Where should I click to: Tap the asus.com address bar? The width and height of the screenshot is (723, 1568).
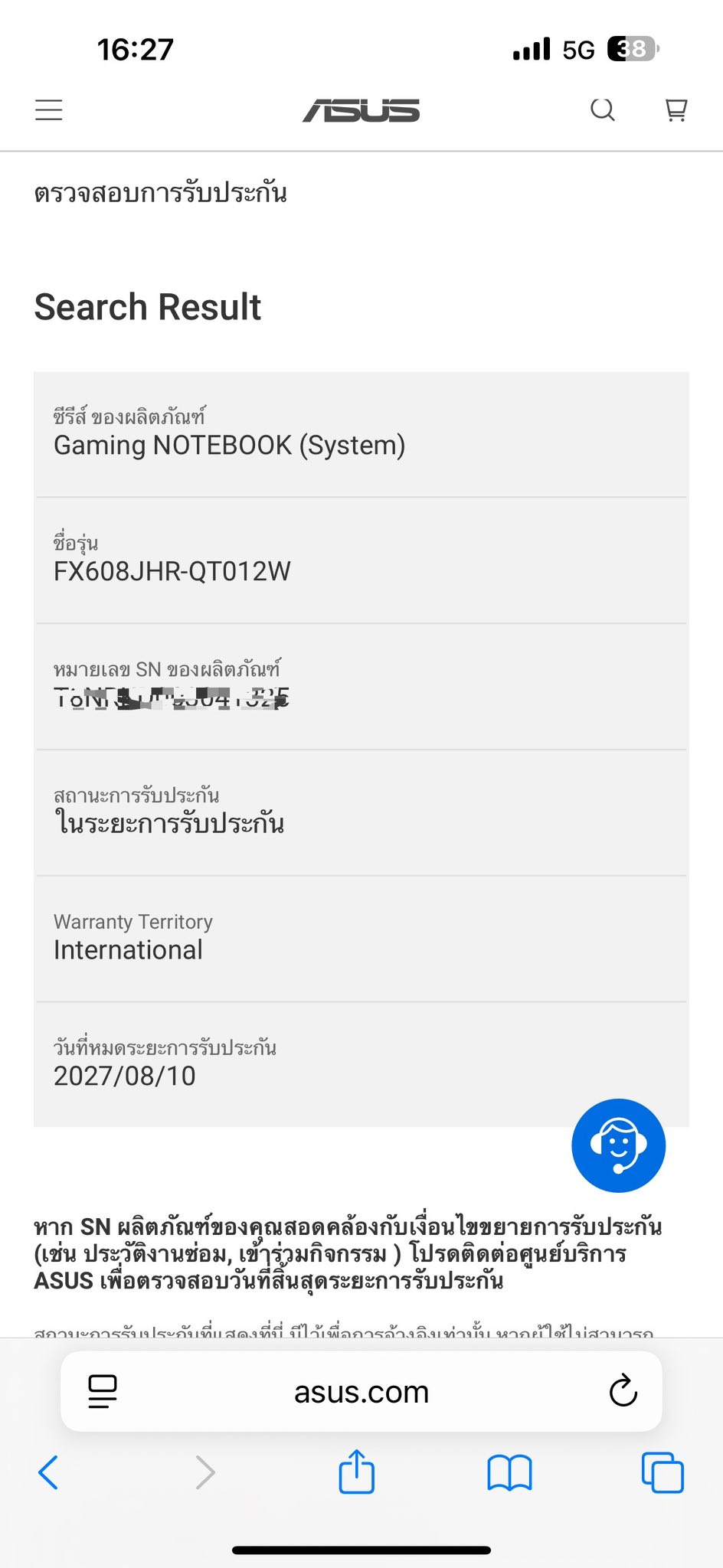pyautogui.click(x=361, y=1392)
